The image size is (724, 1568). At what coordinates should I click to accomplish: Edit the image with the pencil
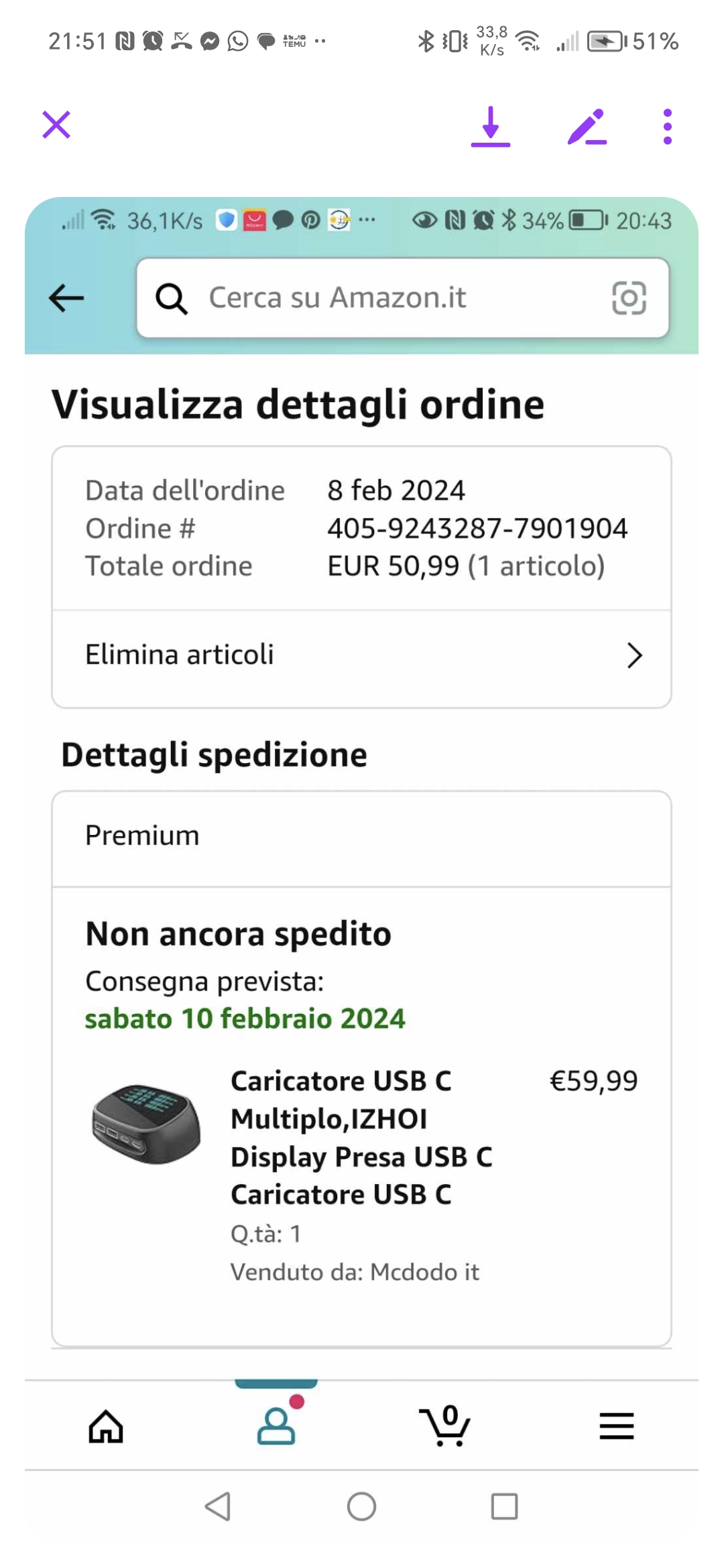pos(587,126)
